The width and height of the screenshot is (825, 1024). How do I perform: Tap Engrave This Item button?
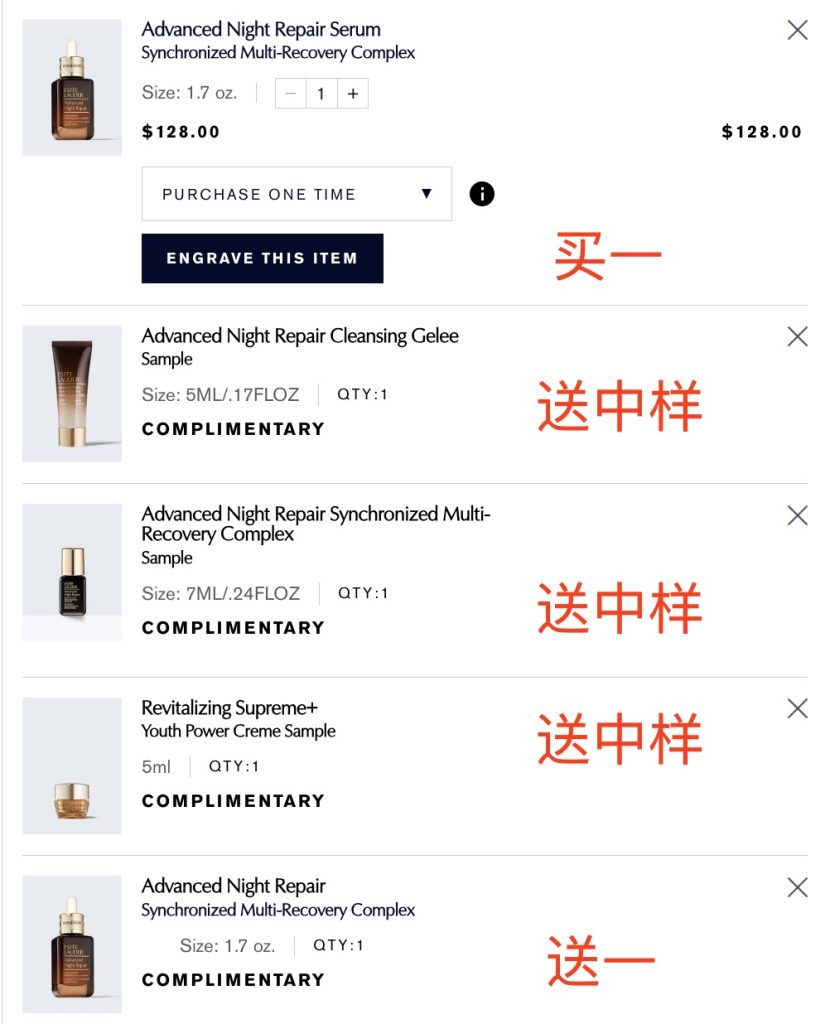[x=262, y=258]
